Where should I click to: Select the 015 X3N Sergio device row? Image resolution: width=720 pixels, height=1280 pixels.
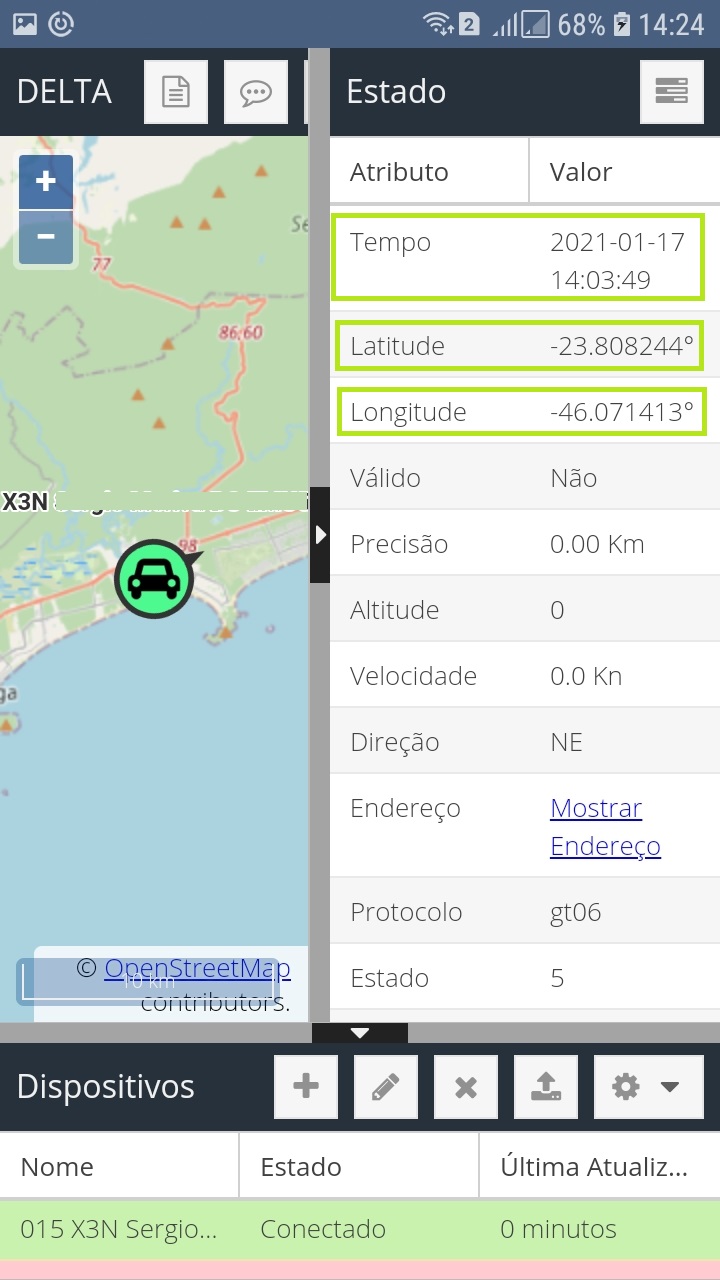coord(360,1229)
